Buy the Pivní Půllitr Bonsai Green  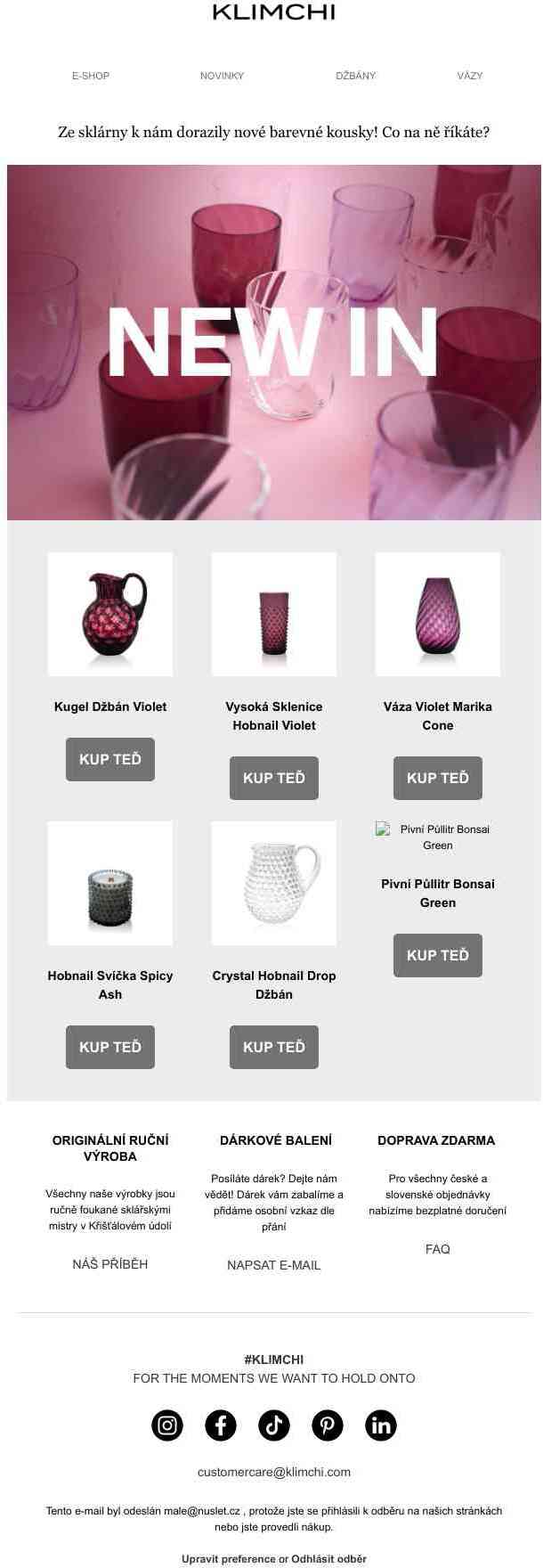[437, 955]
